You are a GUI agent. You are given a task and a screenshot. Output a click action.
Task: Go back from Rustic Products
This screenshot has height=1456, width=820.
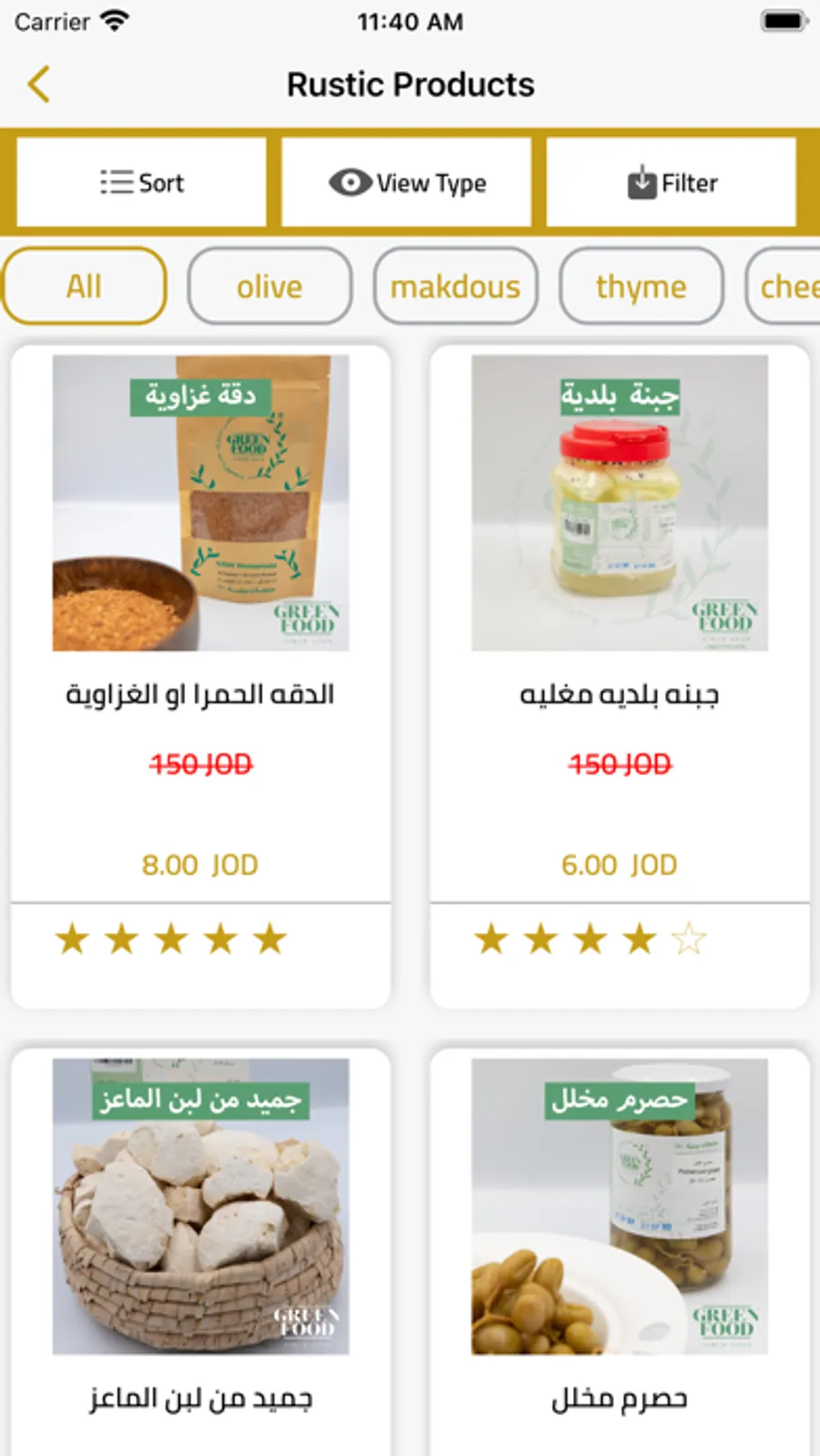[x=38, y=85]
